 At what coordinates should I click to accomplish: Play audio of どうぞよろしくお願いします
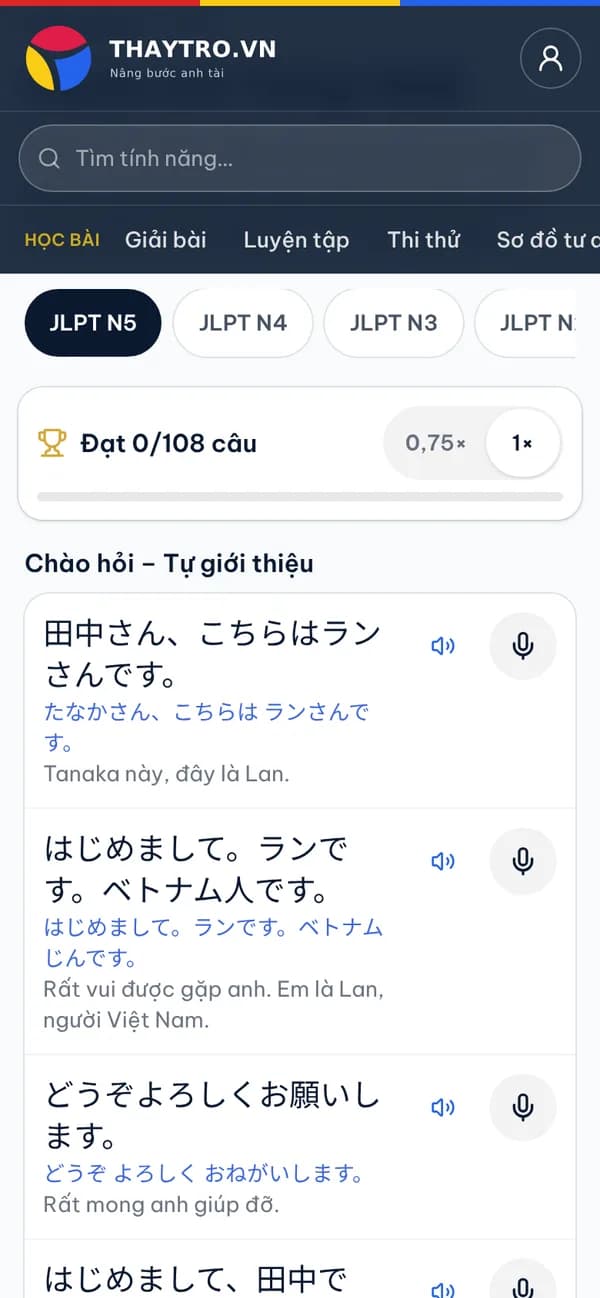[443, 1107]
